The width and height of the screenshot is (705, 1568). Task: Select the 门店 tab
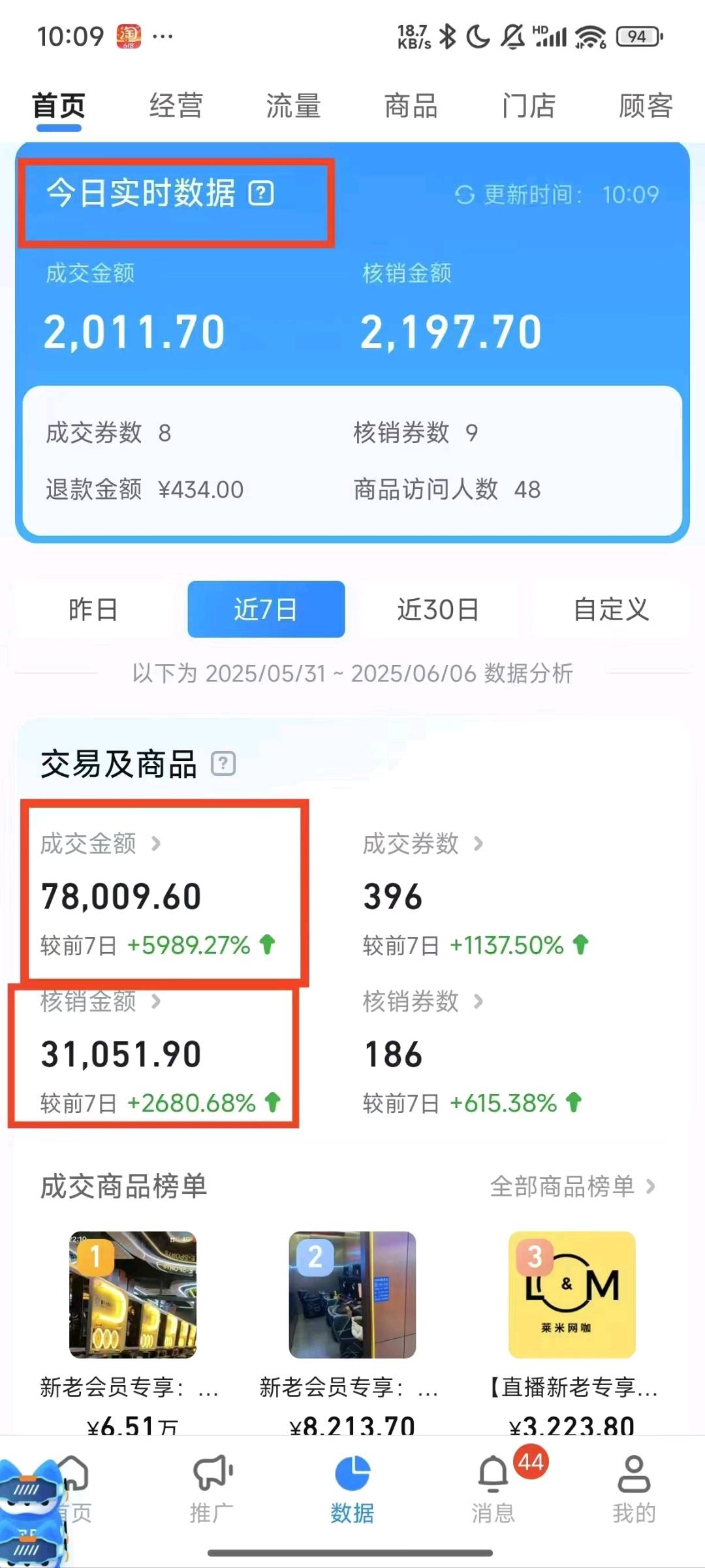click(528, 106)
